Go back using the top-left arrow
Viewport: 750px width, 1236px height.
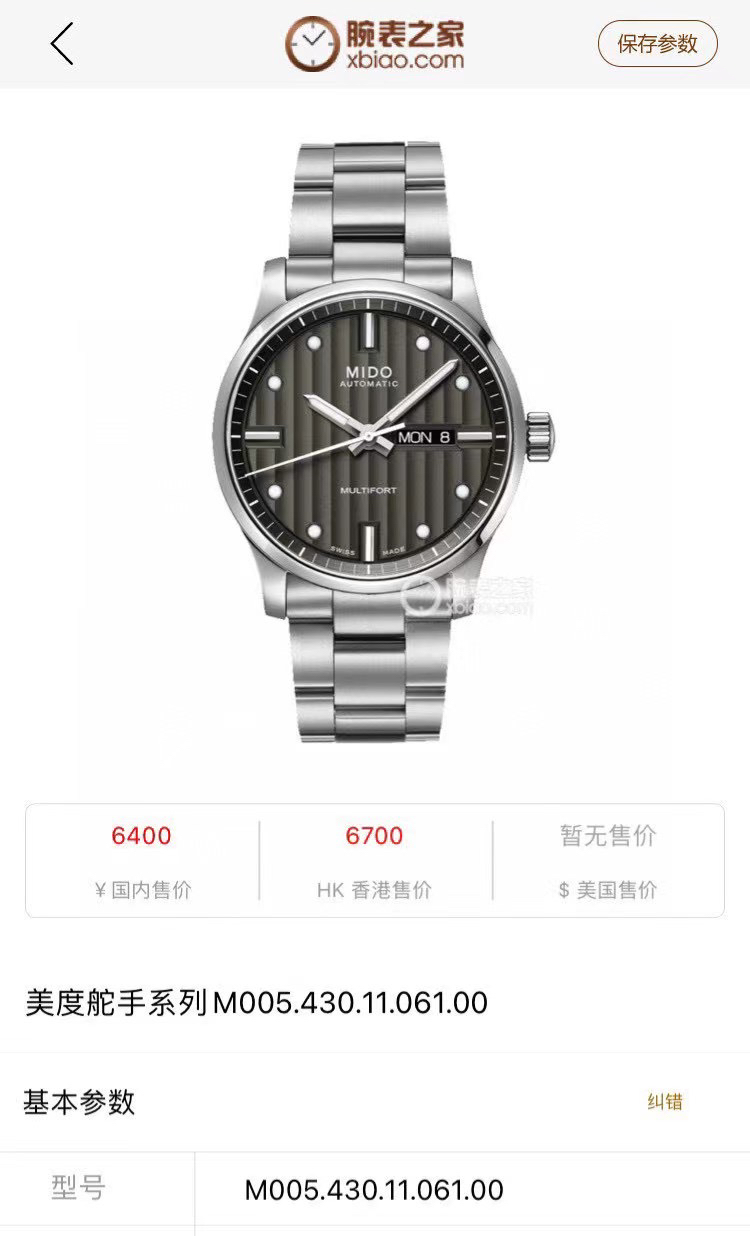pyautogui.click(x=62, y=44)
